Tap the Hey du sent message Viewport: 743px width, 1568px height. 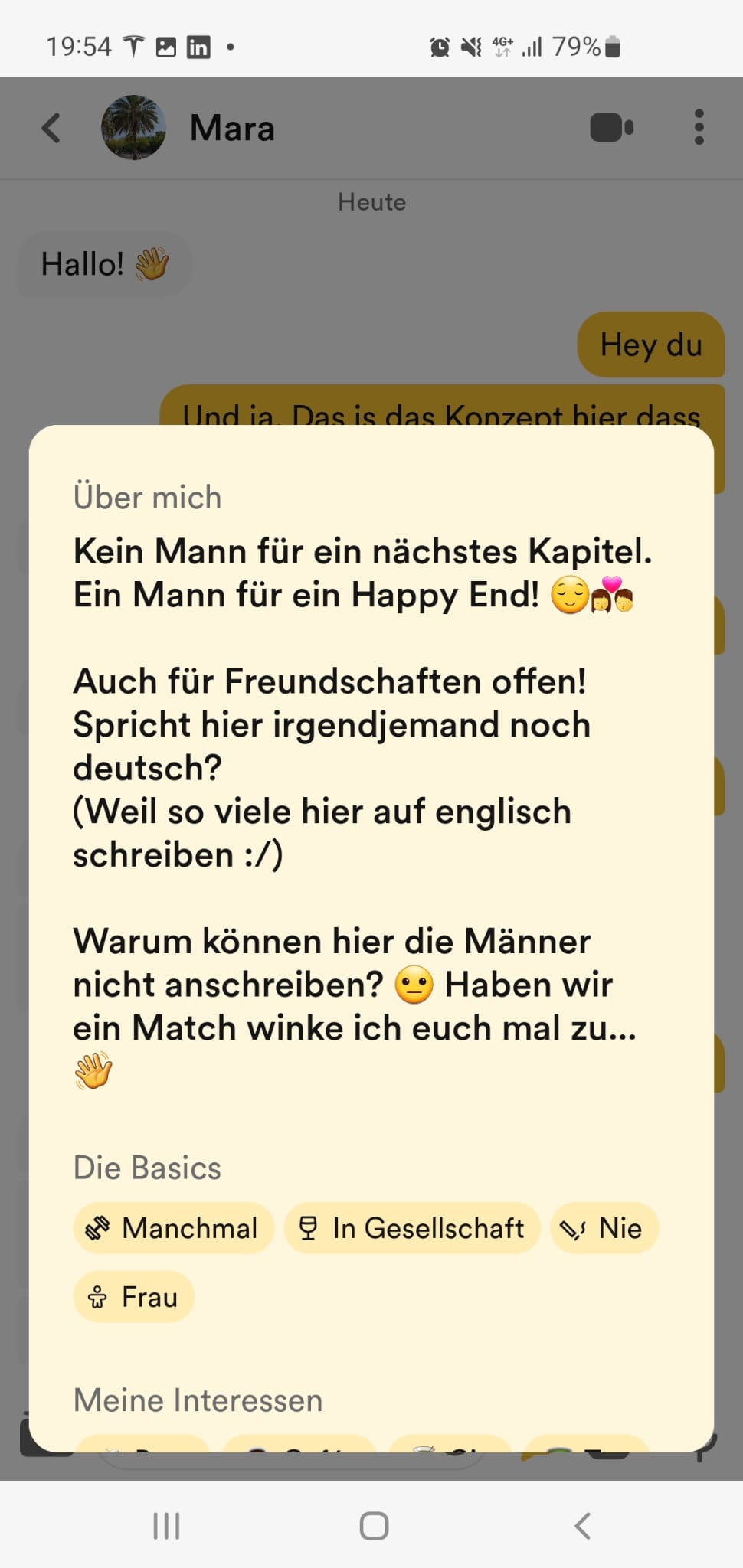(x=650, y=345)
